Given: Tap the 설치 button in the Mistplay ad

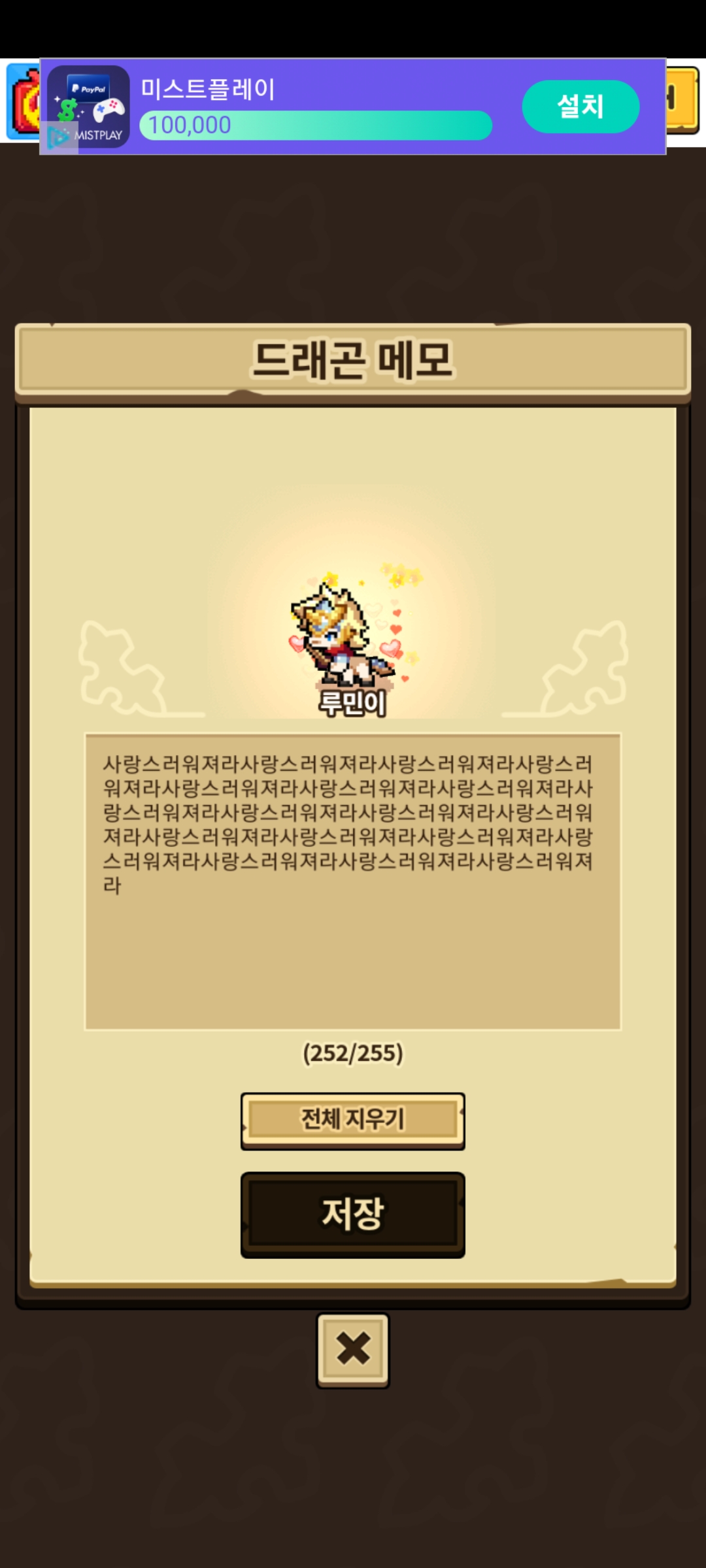Looking at the screenshot, I should [580, 106].
